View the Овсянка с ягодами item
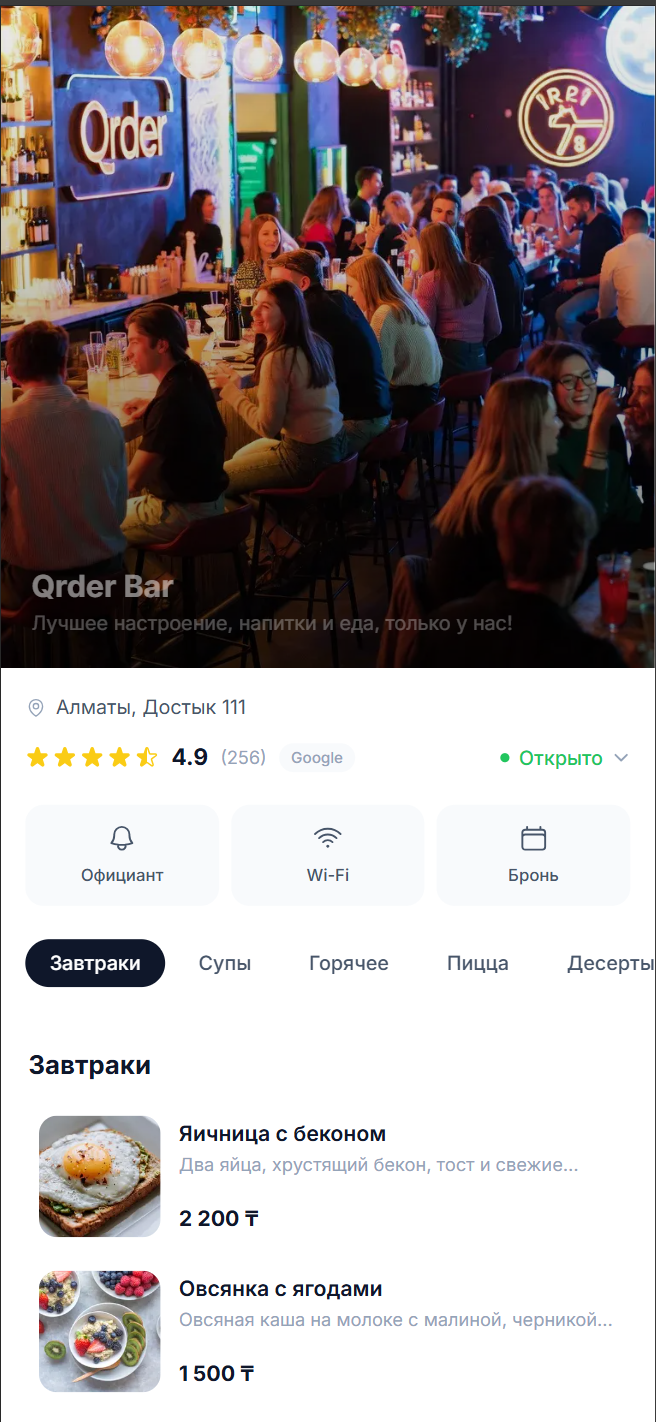This screenshot has width=656, height=1422. pos(330,1331)
